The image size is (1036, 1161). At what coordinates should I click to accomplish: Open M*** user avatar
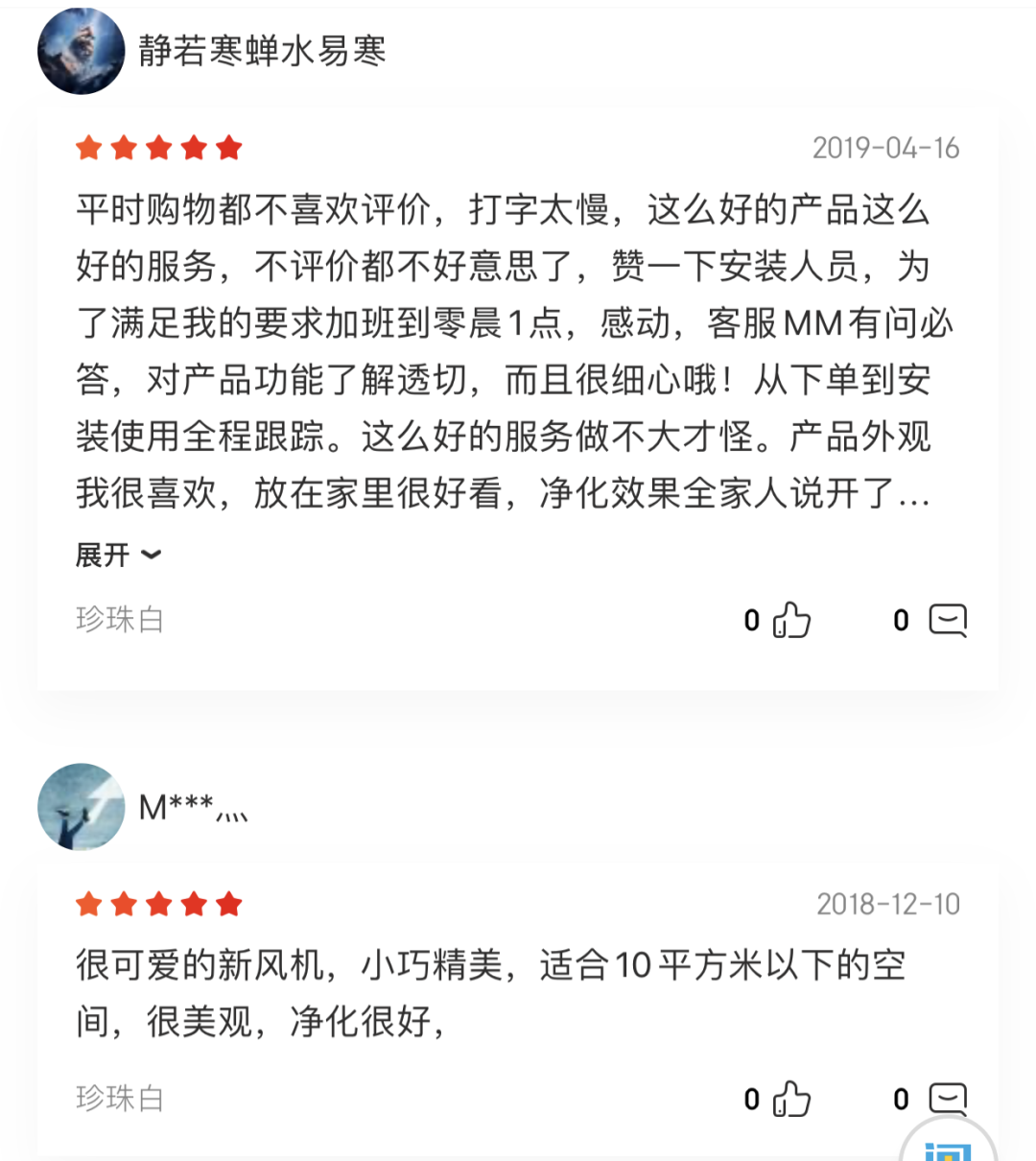(81, 807)
